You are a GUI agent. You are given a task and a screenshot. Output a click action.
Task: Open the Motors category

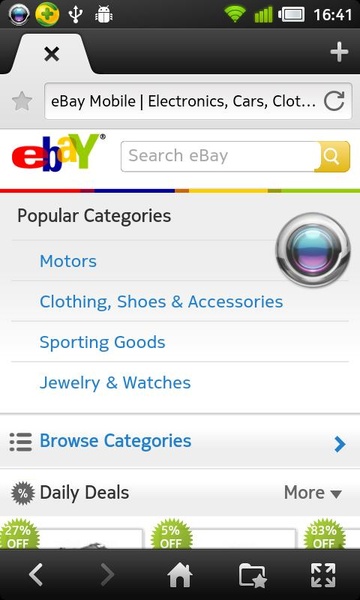click(x=68, y=261)
